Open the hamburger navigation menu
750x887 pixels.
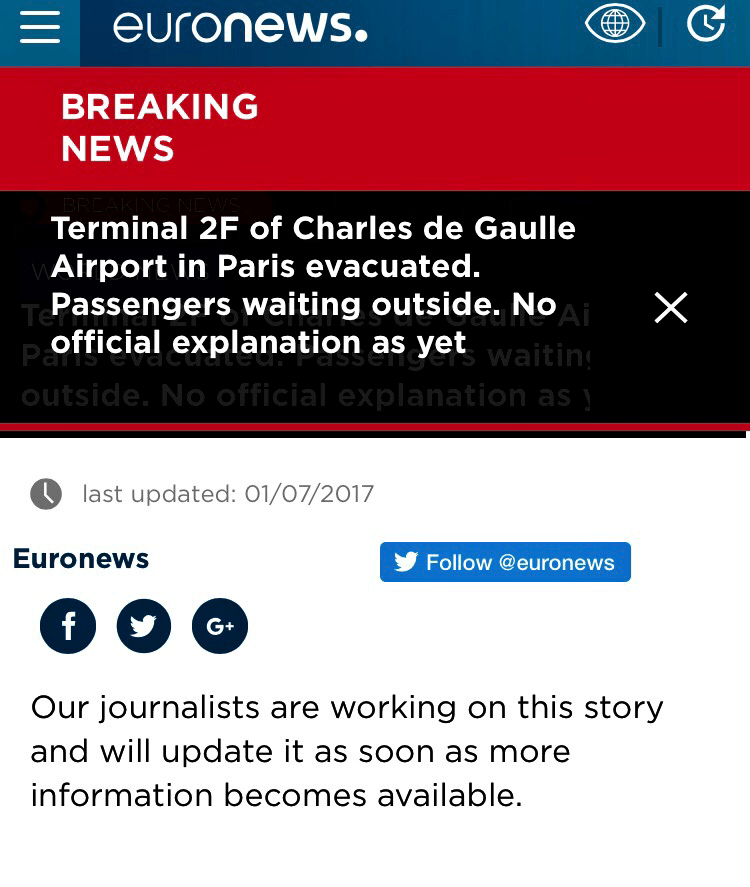pos(40,27)
